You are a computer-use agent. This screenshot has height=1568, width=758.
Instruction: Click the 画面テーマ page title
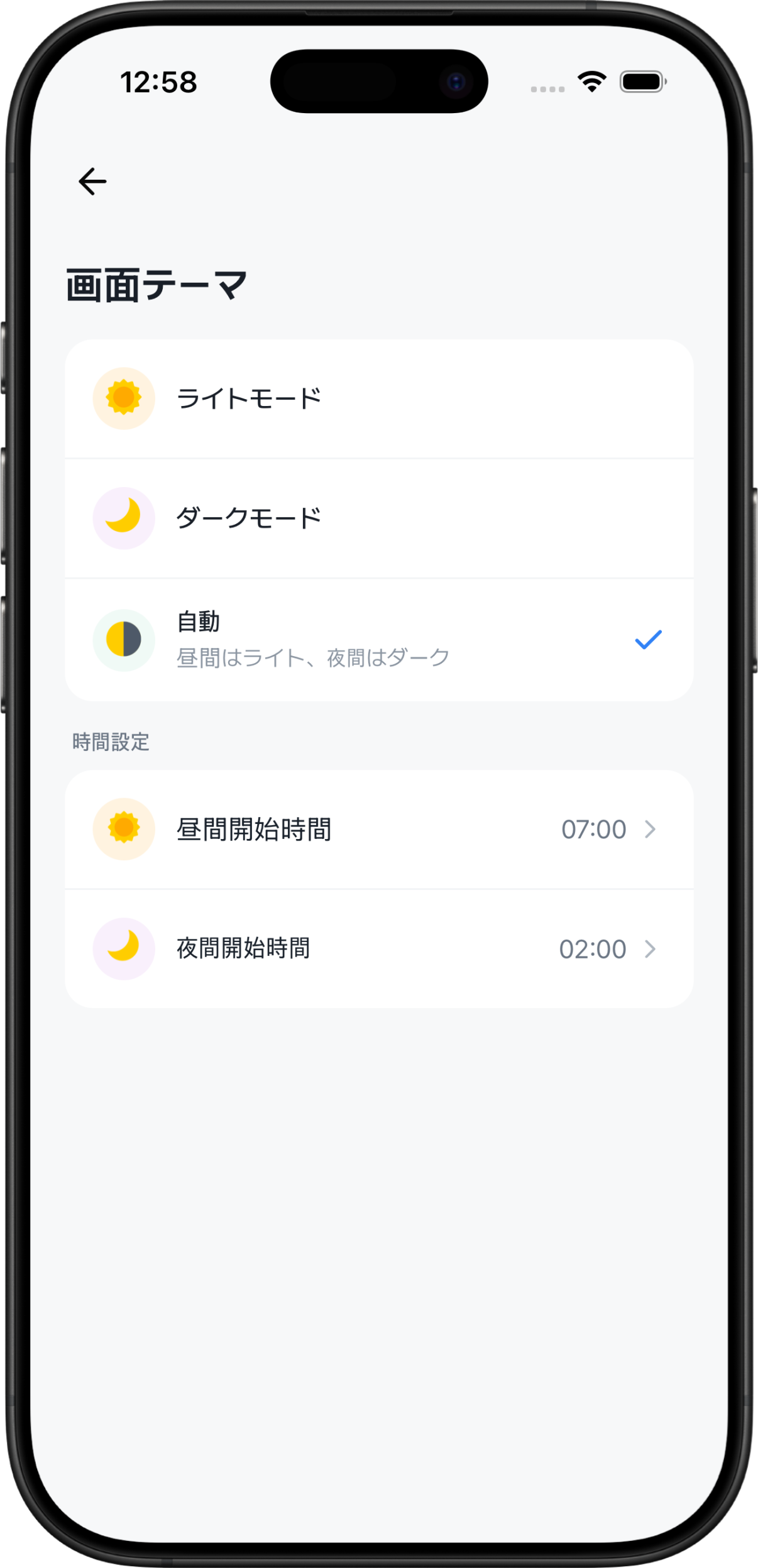click(155, 280)
